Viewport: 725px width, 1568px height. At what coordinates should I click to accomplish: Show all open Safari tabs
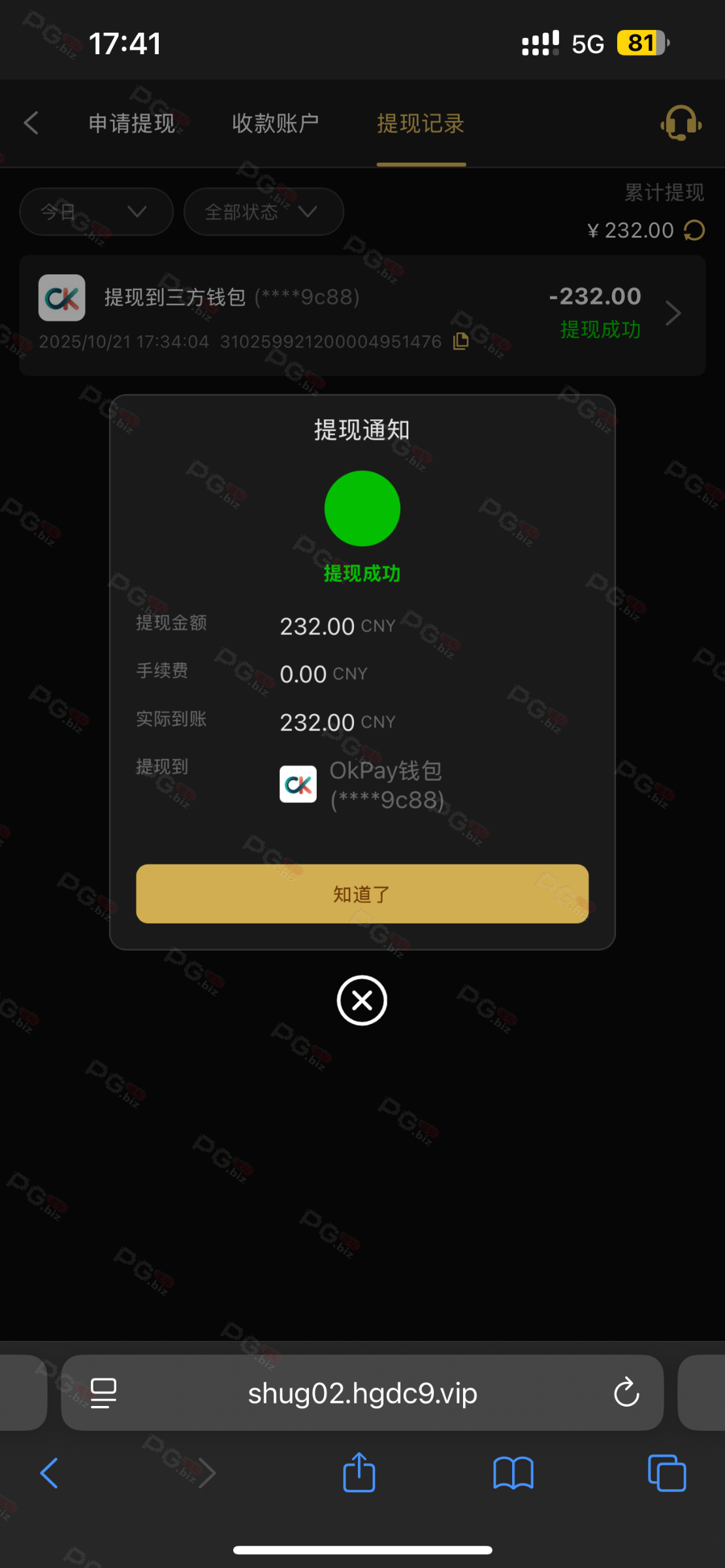click(666, 1473)
